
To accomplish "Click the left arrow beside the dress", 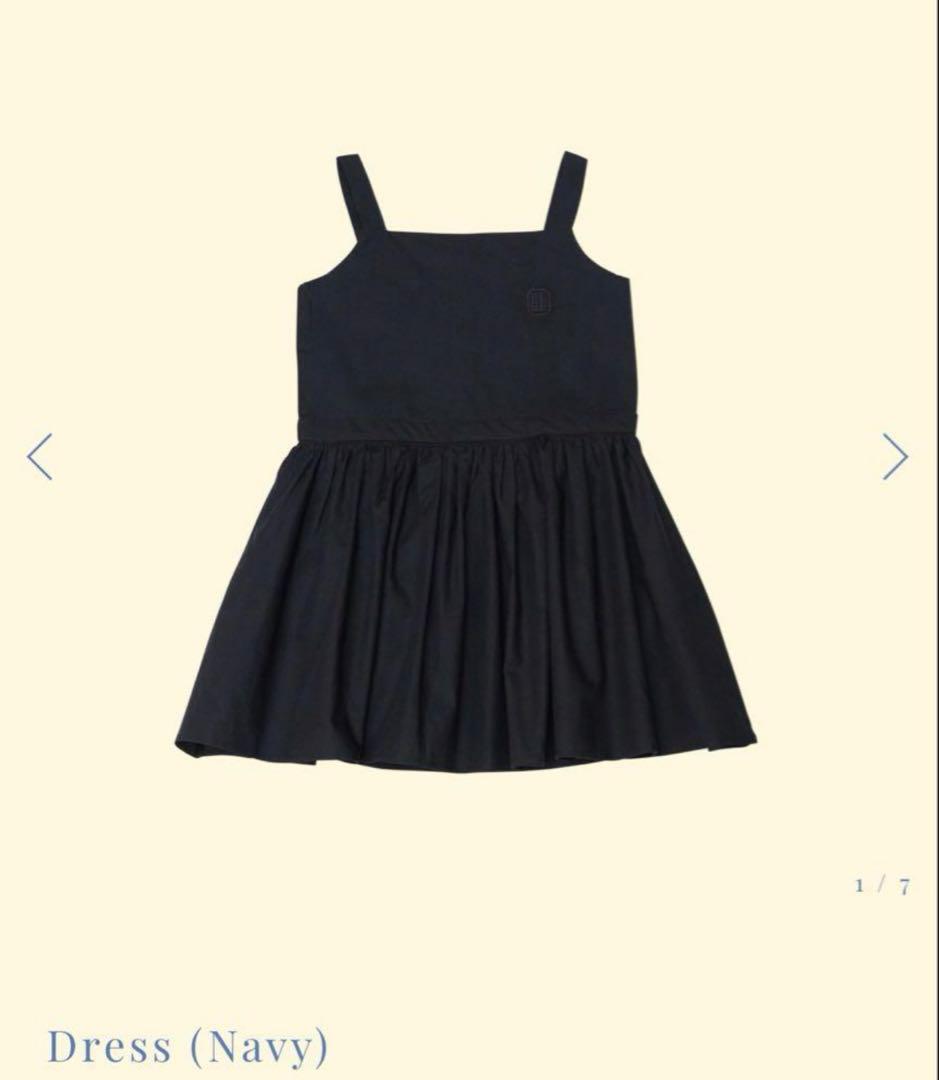I will [x=40, y=455].
